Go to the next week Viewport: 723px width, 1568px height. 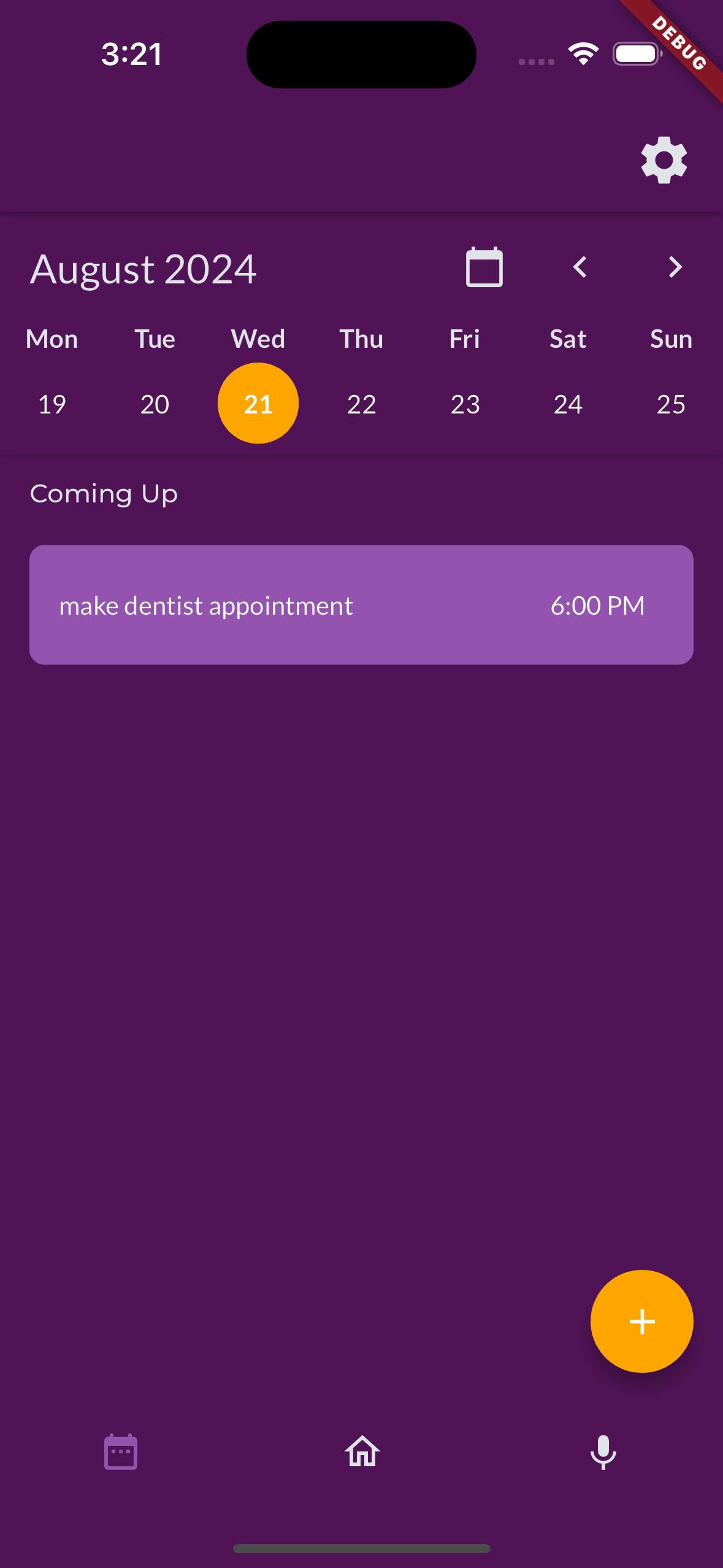tap(675, 267)
